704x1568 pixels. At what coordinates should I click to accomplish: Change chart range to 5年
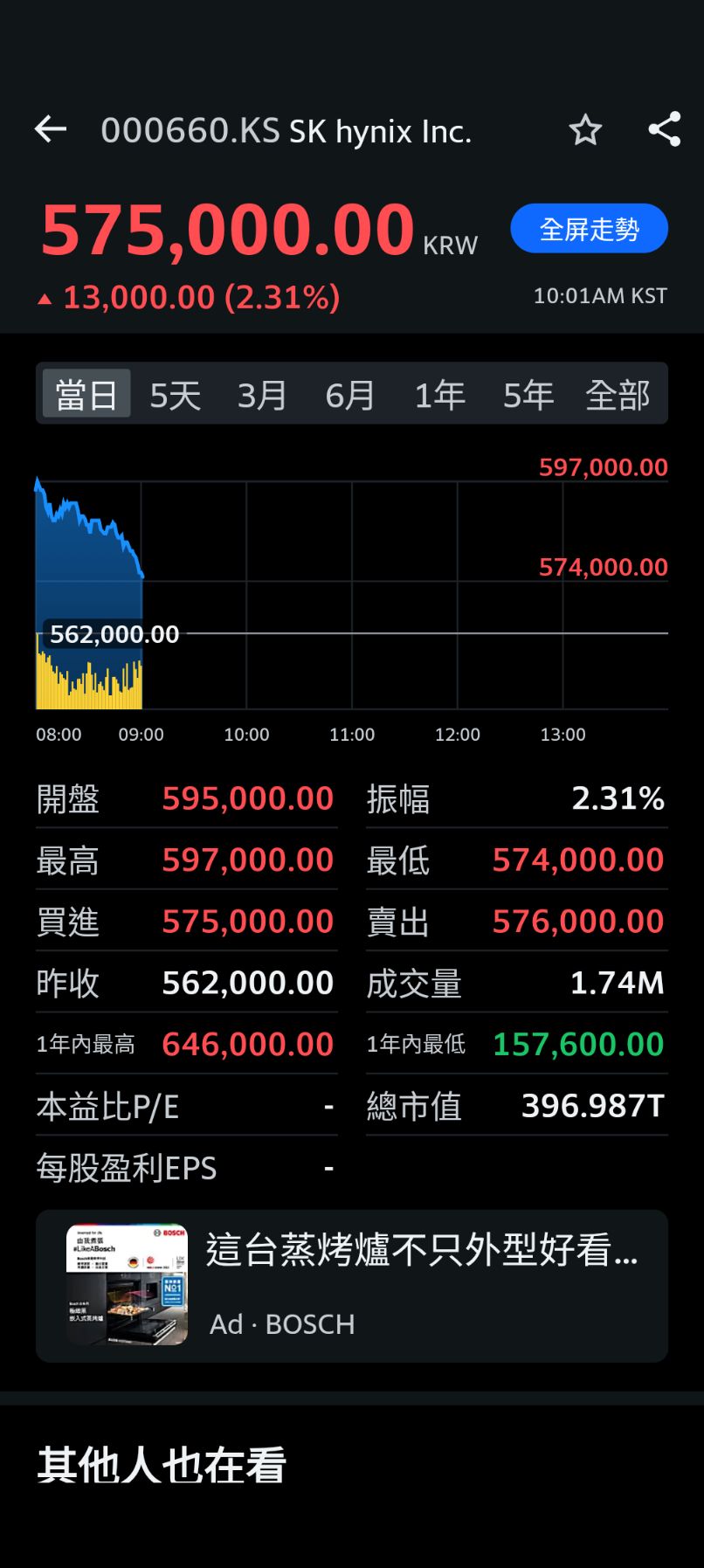(528, 395)
